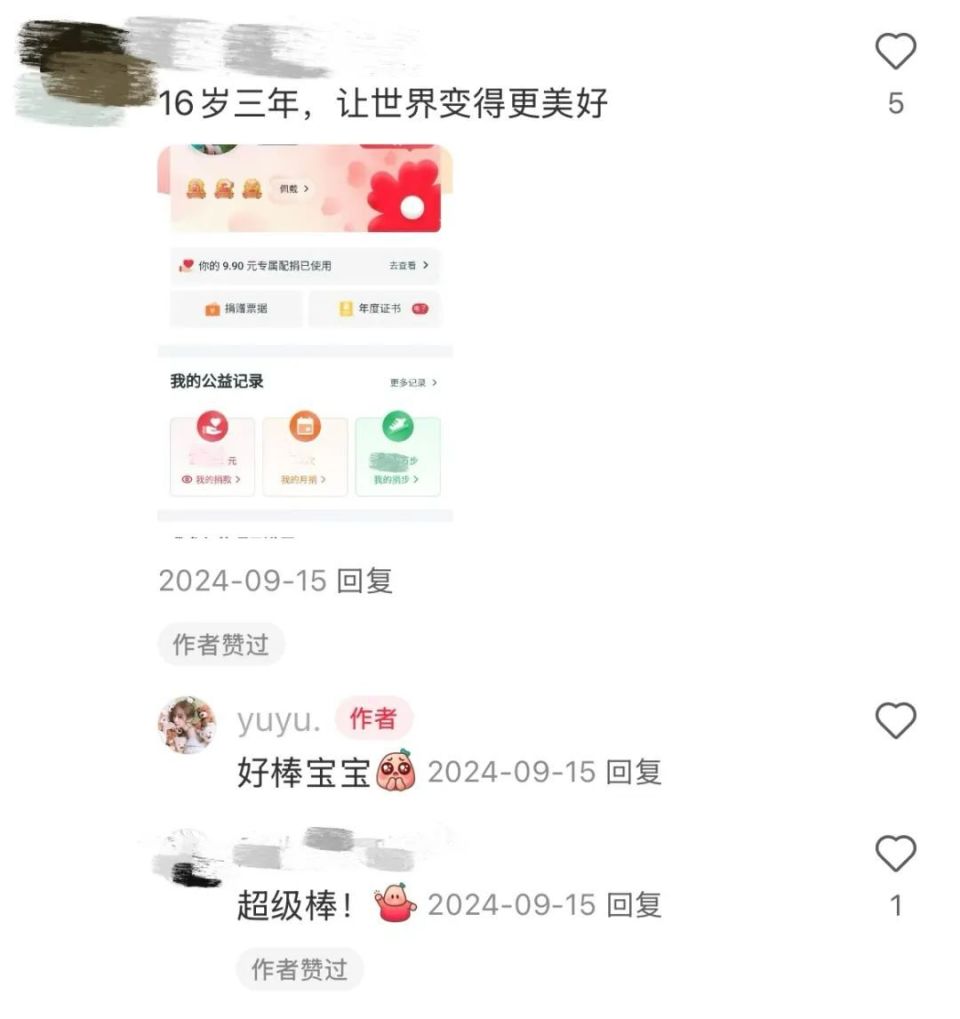Open yuyu.'s profile avatar
This screenshot has width=960, height=1019.
click(187, 725)
